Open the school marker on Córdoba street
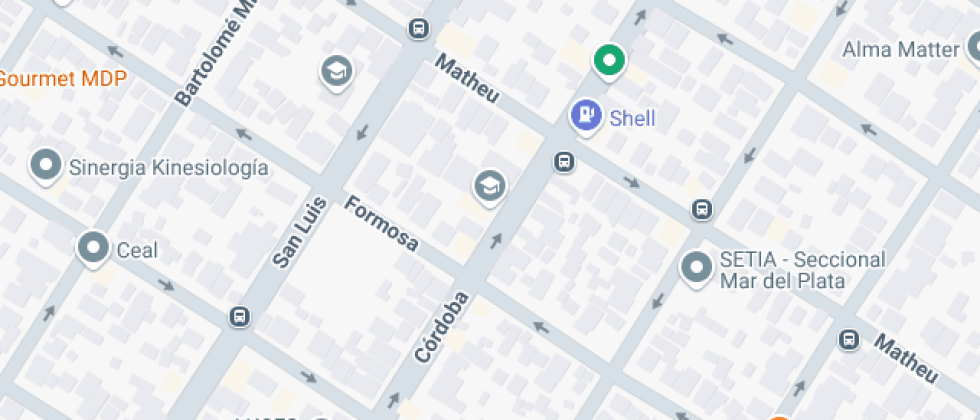The image size is (980, 420). point(490,187)
